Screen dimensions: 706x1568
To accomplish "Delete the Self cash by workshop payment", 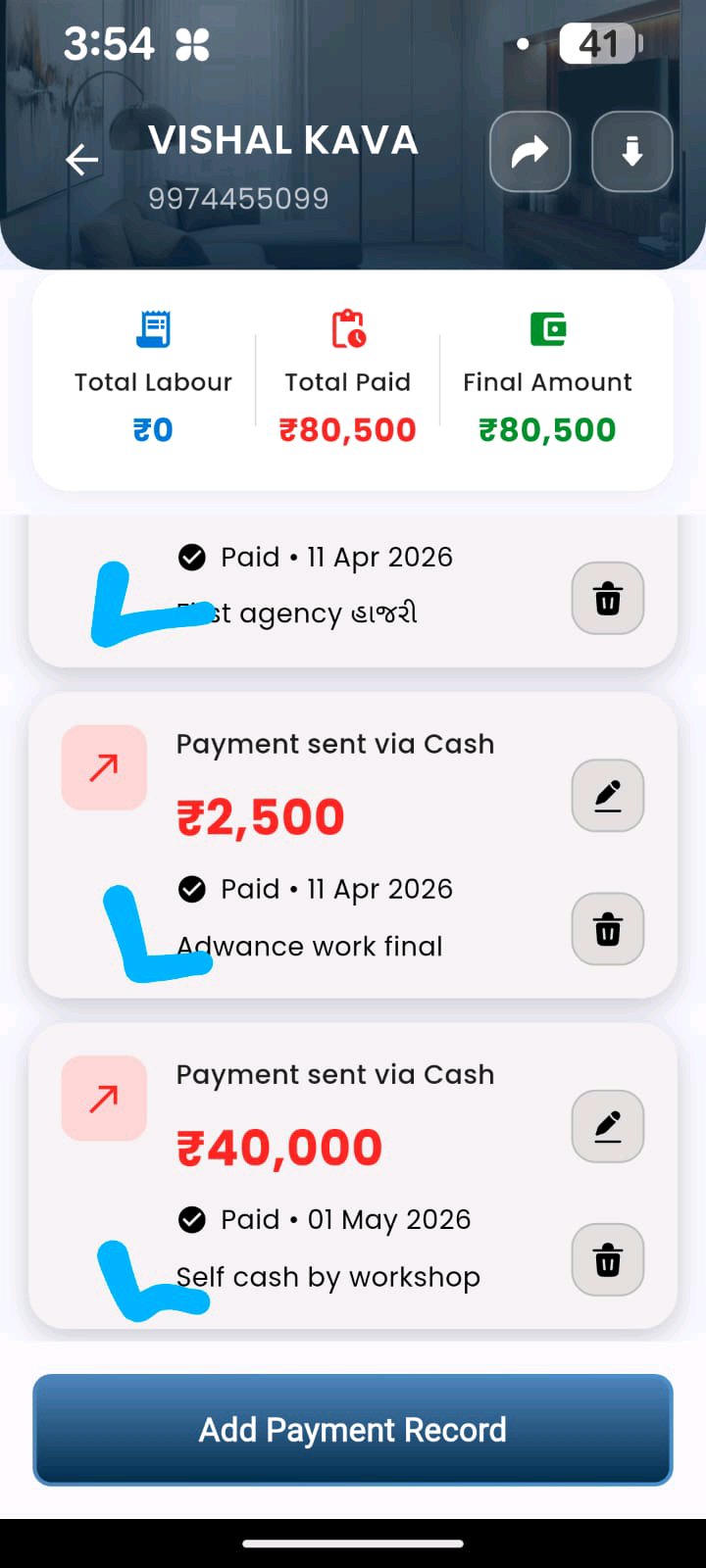I will [608, 1260].
